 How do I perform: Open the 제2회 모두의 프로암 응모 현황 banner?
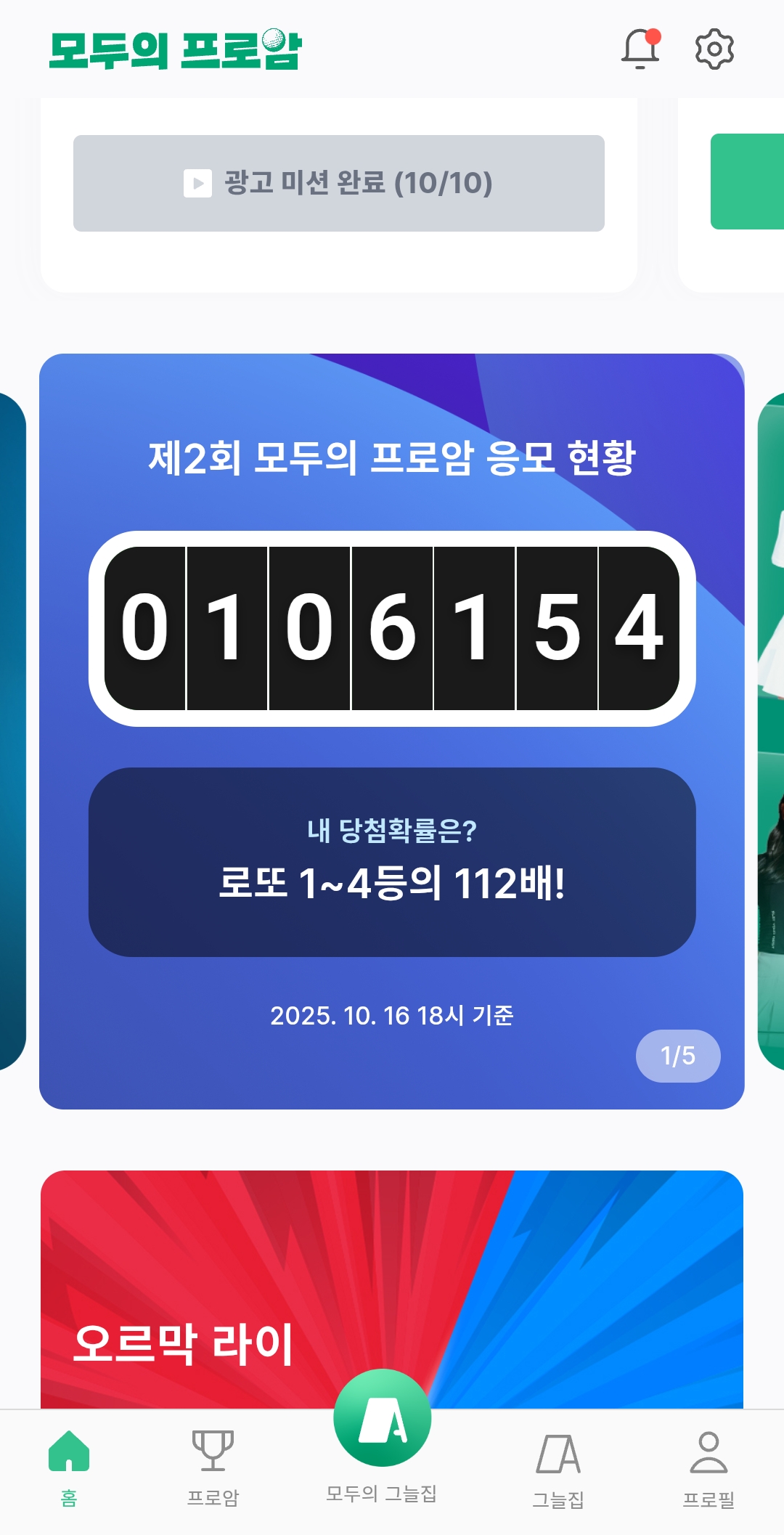pos(392,458)
